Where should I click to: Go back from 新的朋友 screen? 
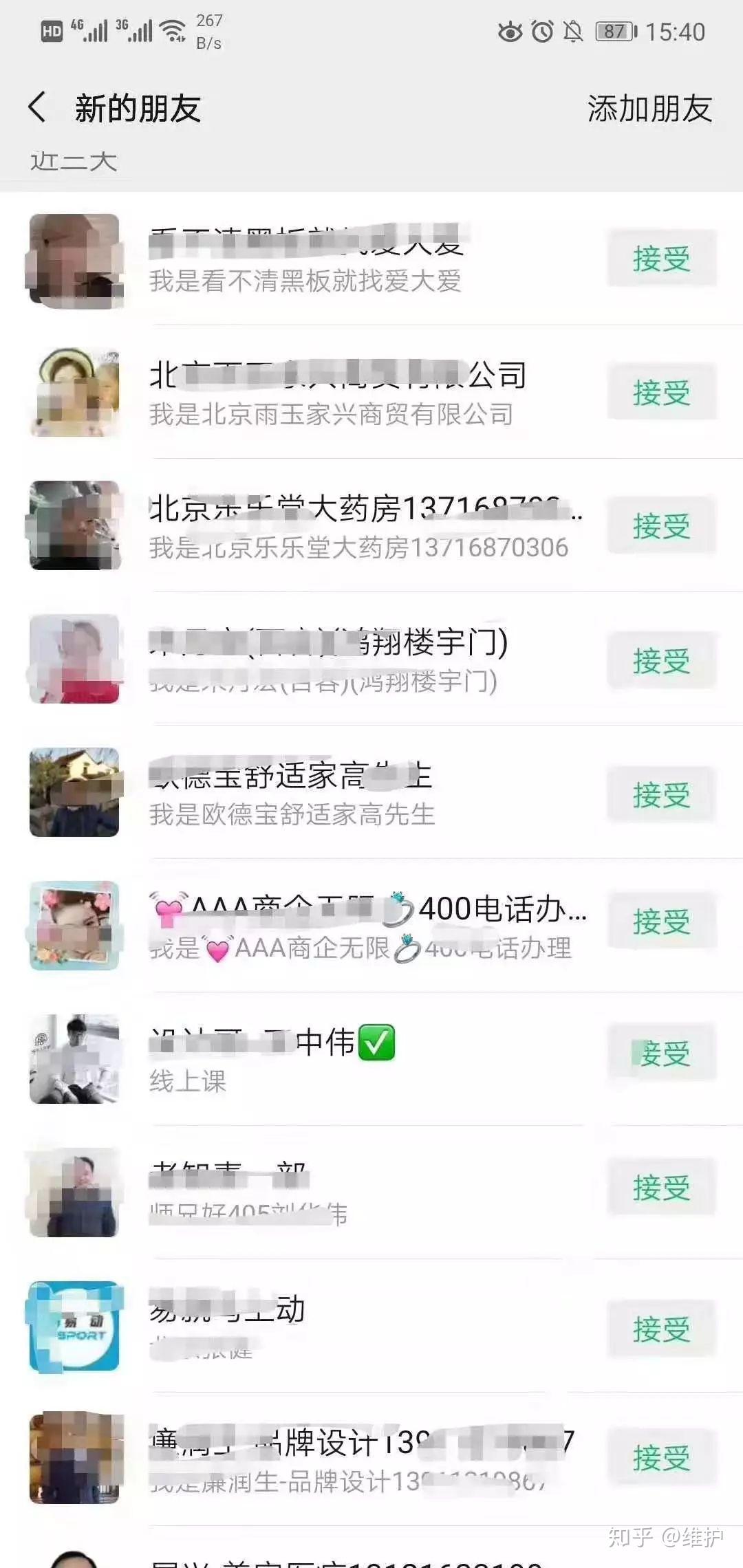click(38, 107)
